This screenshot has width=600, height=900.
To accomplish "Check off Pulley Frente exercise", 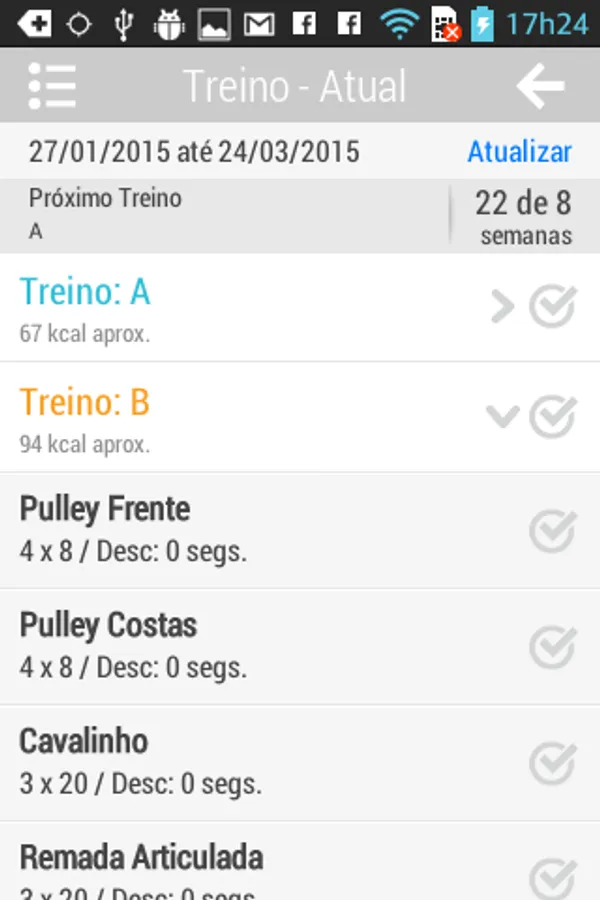I will [x=552, y=531].
